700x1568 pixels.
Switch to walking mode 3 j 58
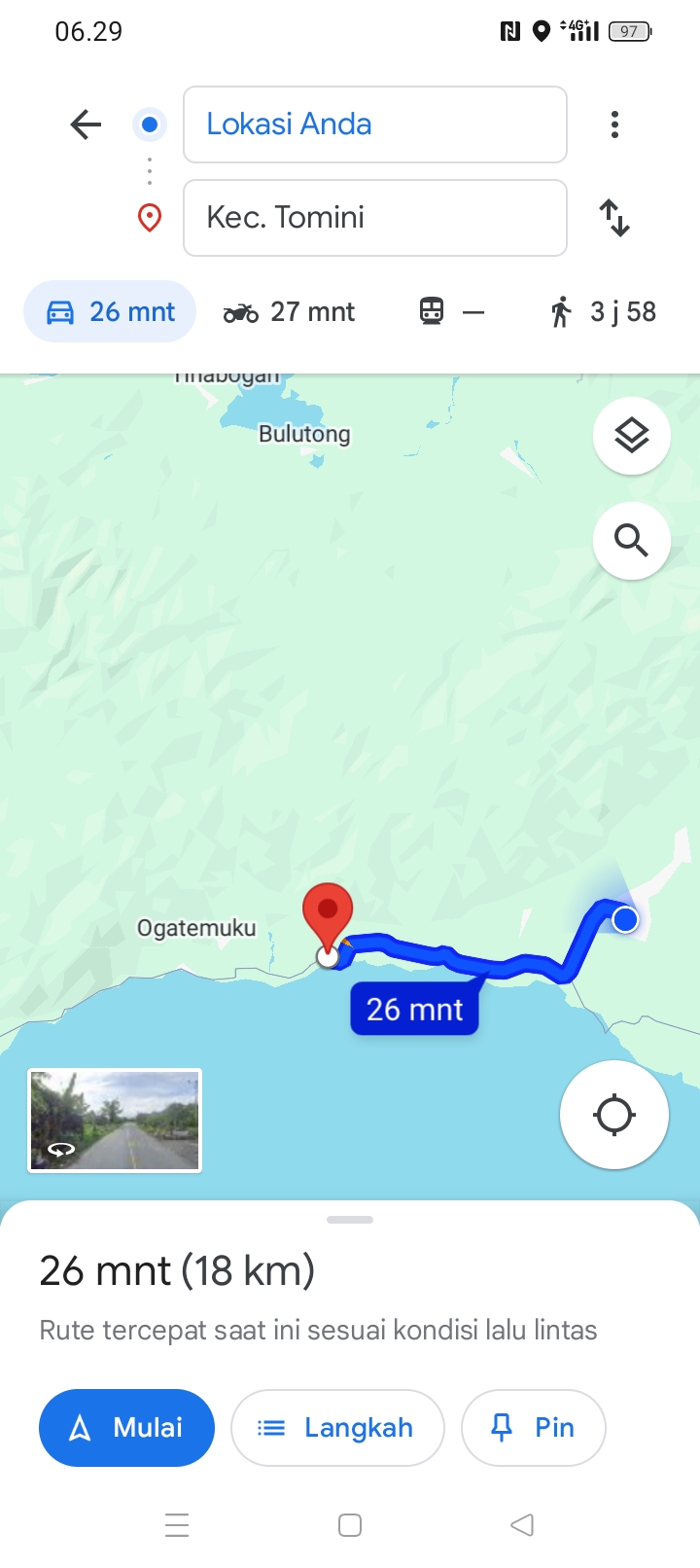pyautogui.click(x=603, y=312)
